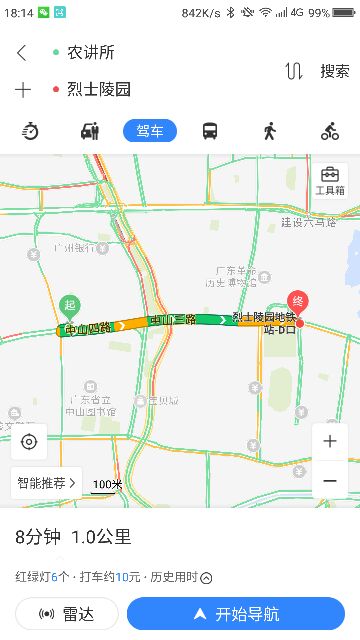Viewport: 360px width, 640px height.
Task: Start 雷达 radar mode
Action: point(67,614)
